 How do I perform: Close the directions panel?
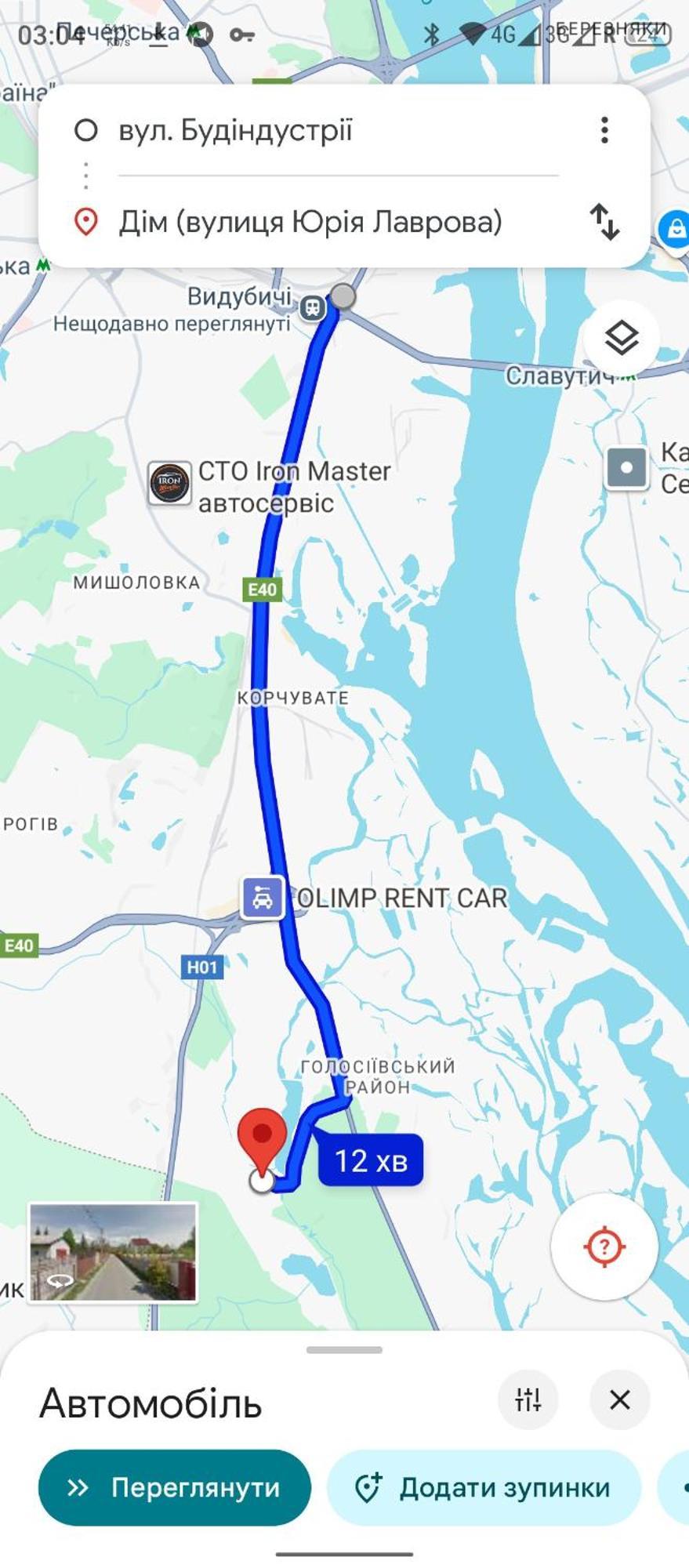coord(619,1399)
